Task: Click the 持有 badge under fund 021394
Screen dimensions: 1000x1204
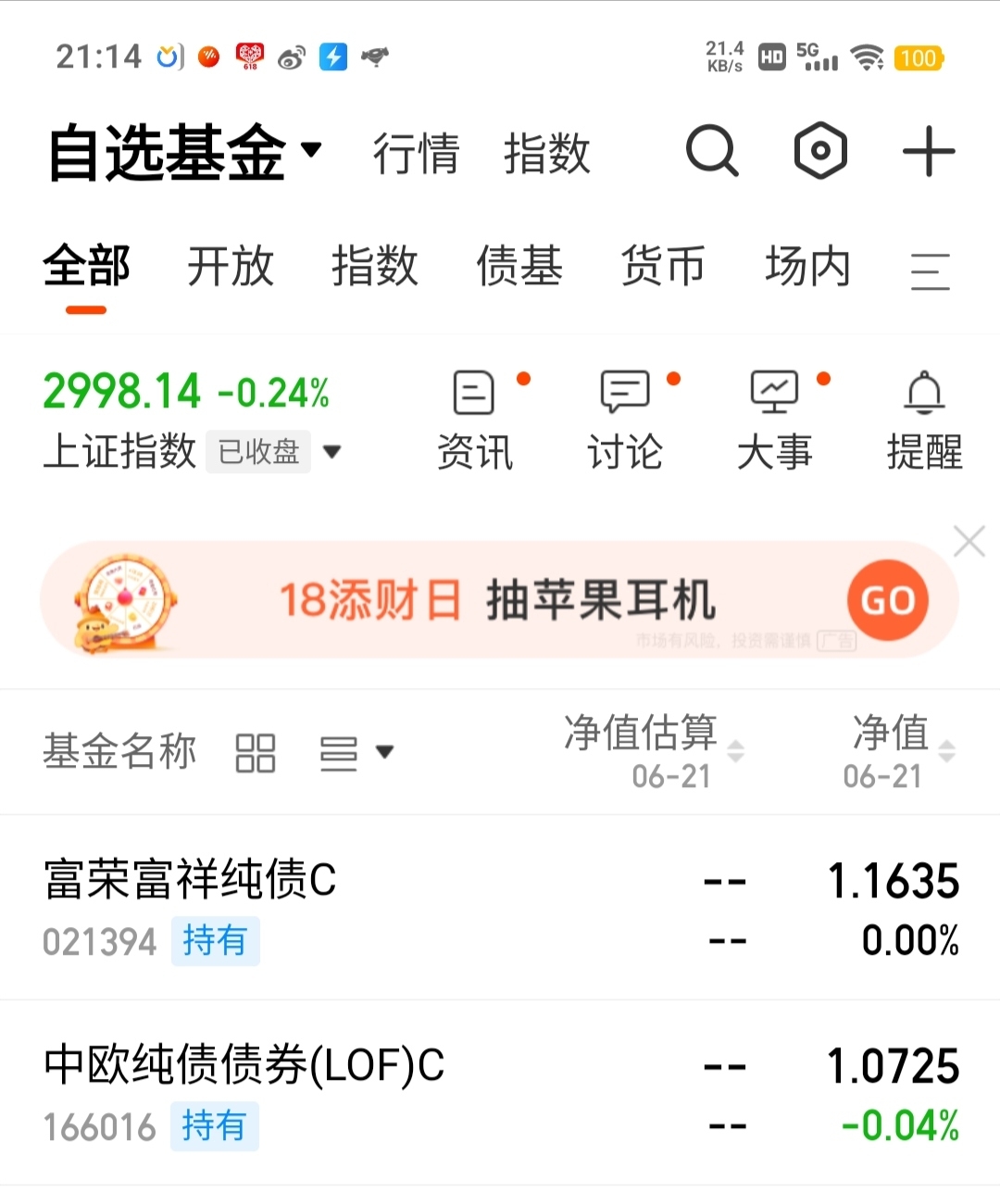Action: click(x=216, y=941)
